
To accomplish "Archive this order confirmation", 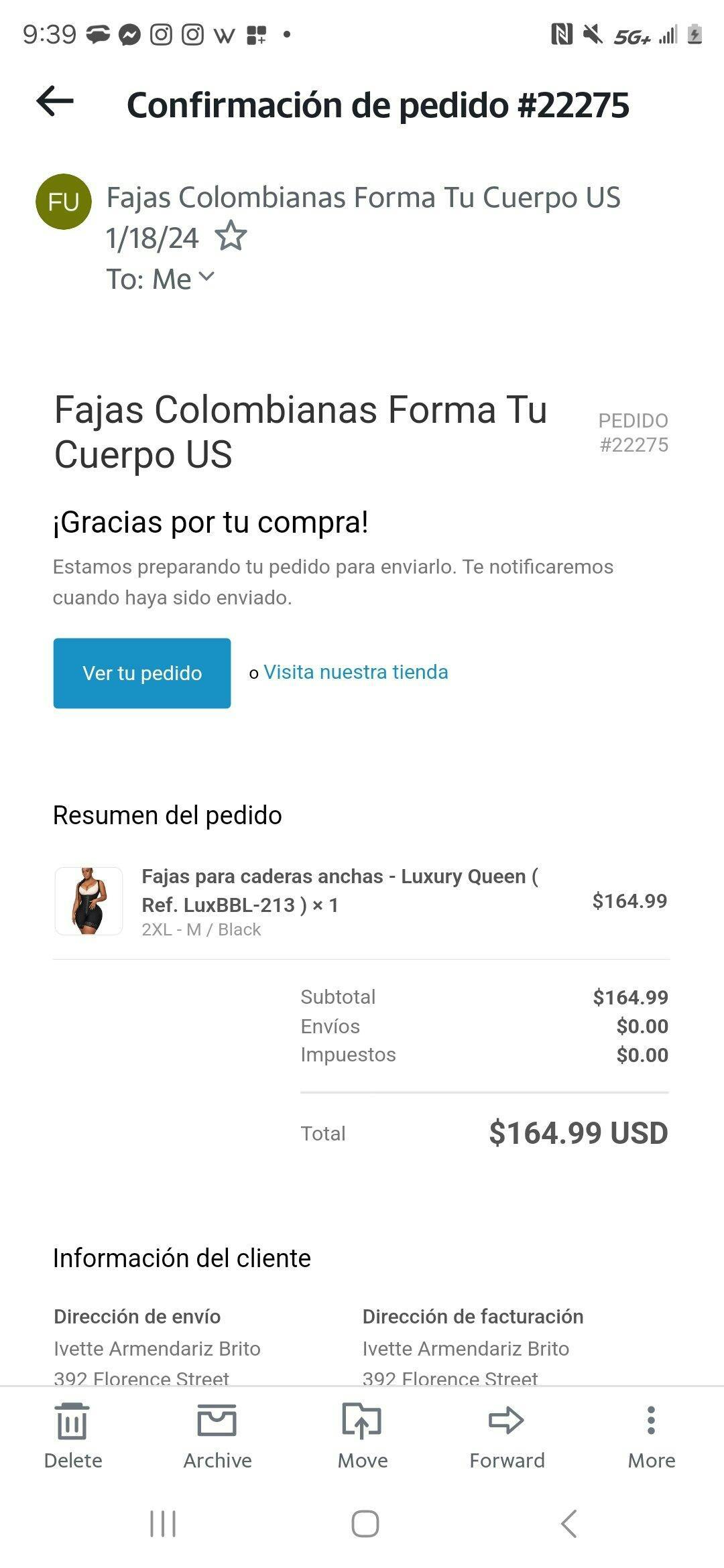I will click(x=217, y=1435).
